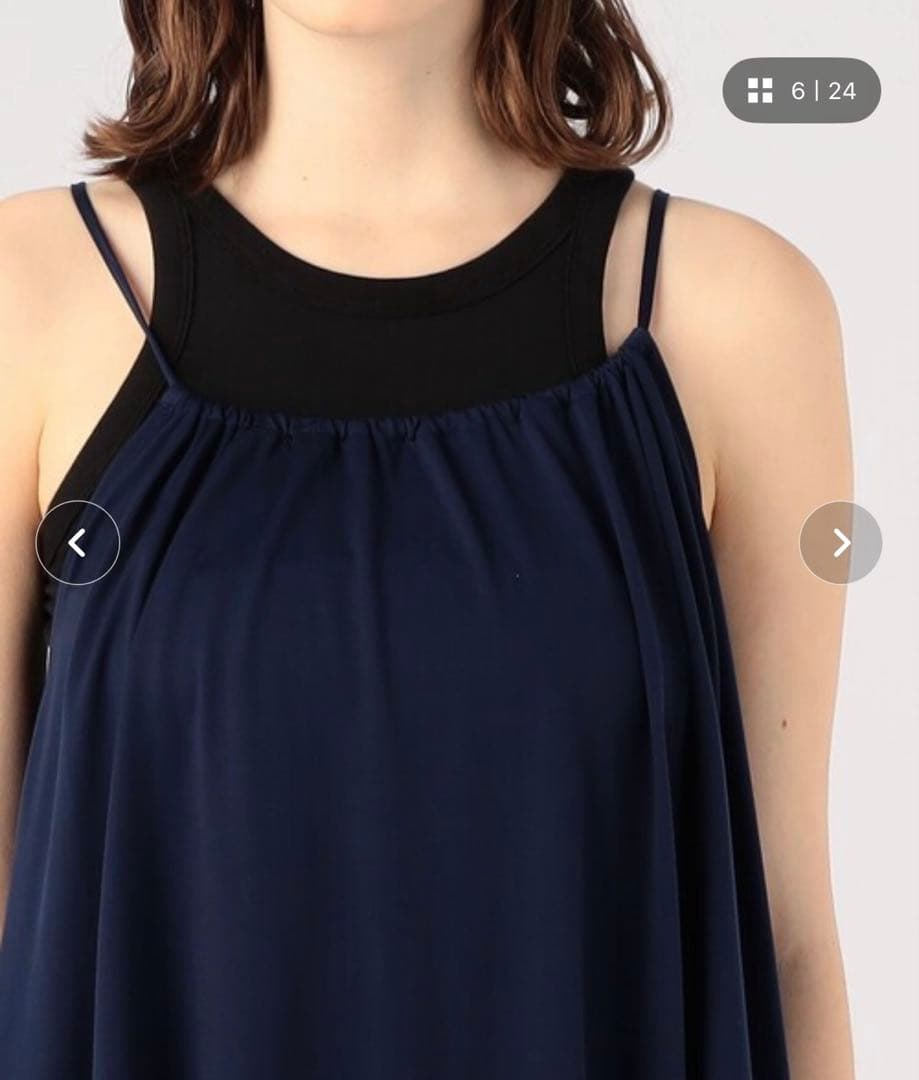Viewport: 919px width, 1080px height.
Task: Open the photo grid showing 6 | 24
Action: 801,91
